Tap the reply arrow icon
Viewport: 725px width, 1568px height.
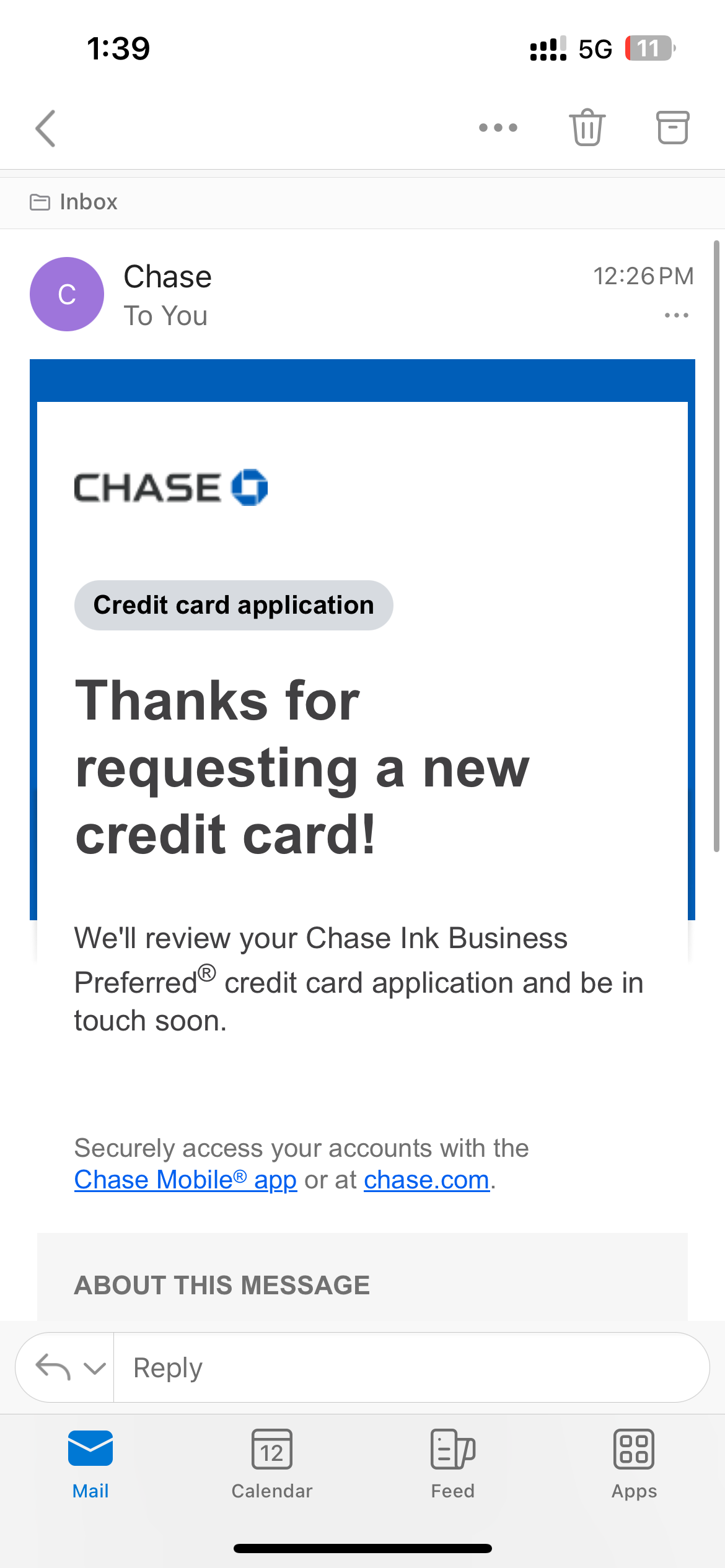tap(53, 1367)
